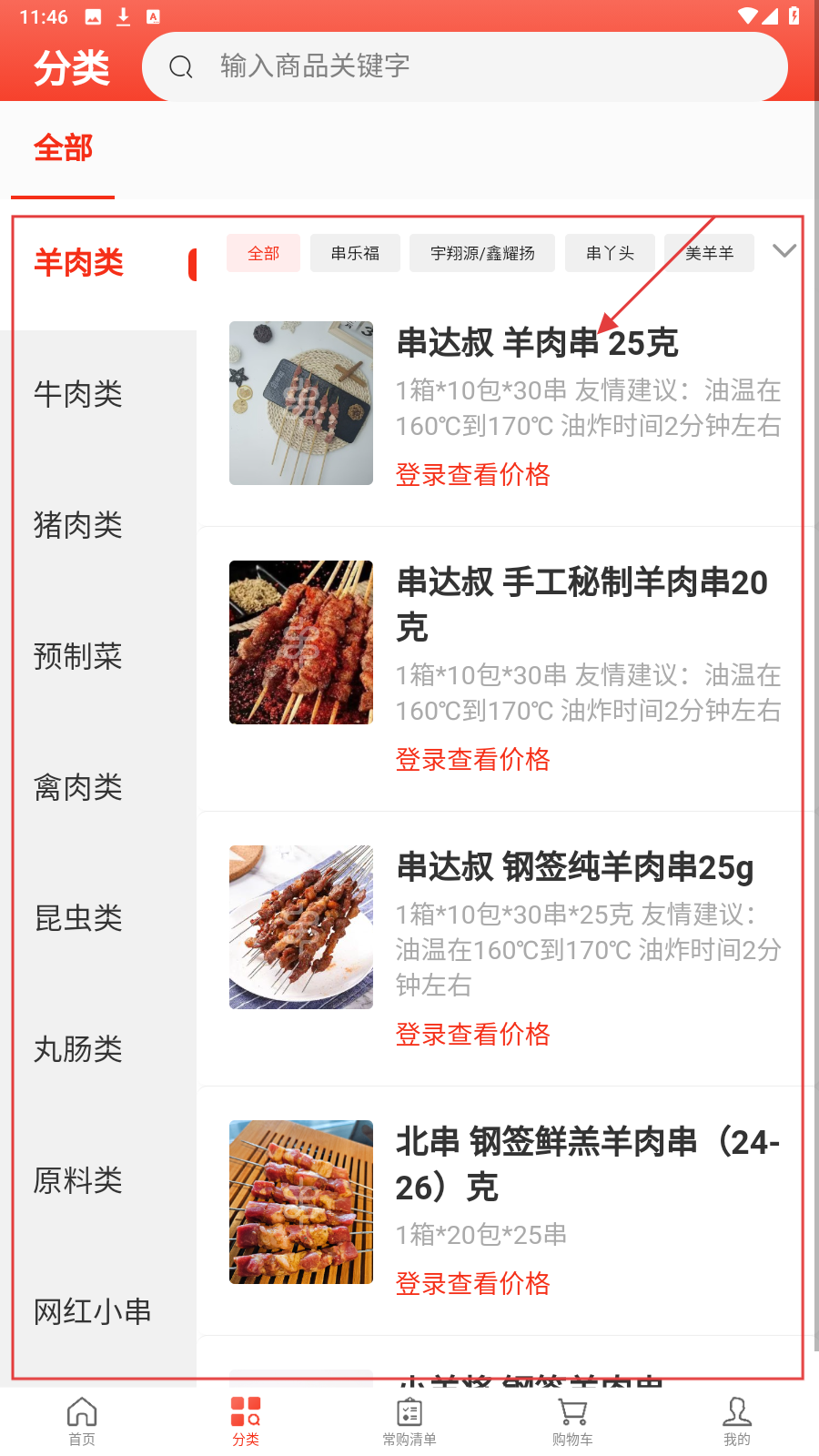
Task: Log in to view 串达叔 钢签纯羊肉串25g price
Action: [473, 1035]
